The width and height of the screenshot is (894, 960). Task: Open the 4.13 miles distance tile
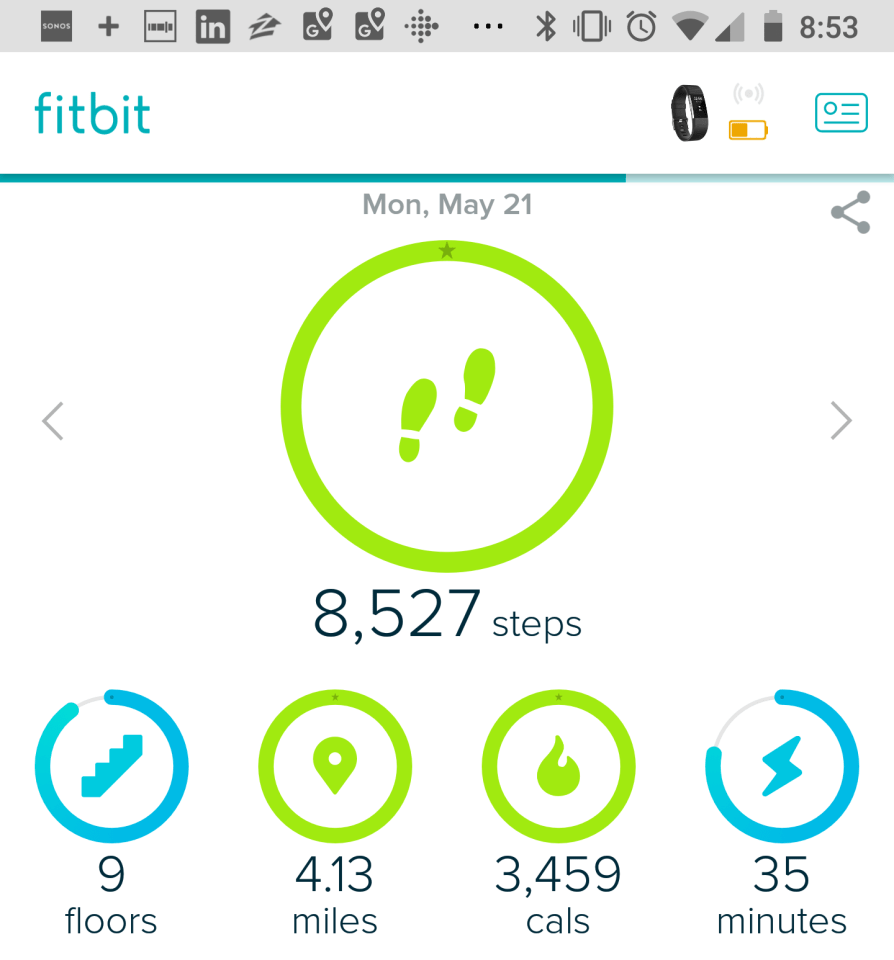click(x=335, y=767)
